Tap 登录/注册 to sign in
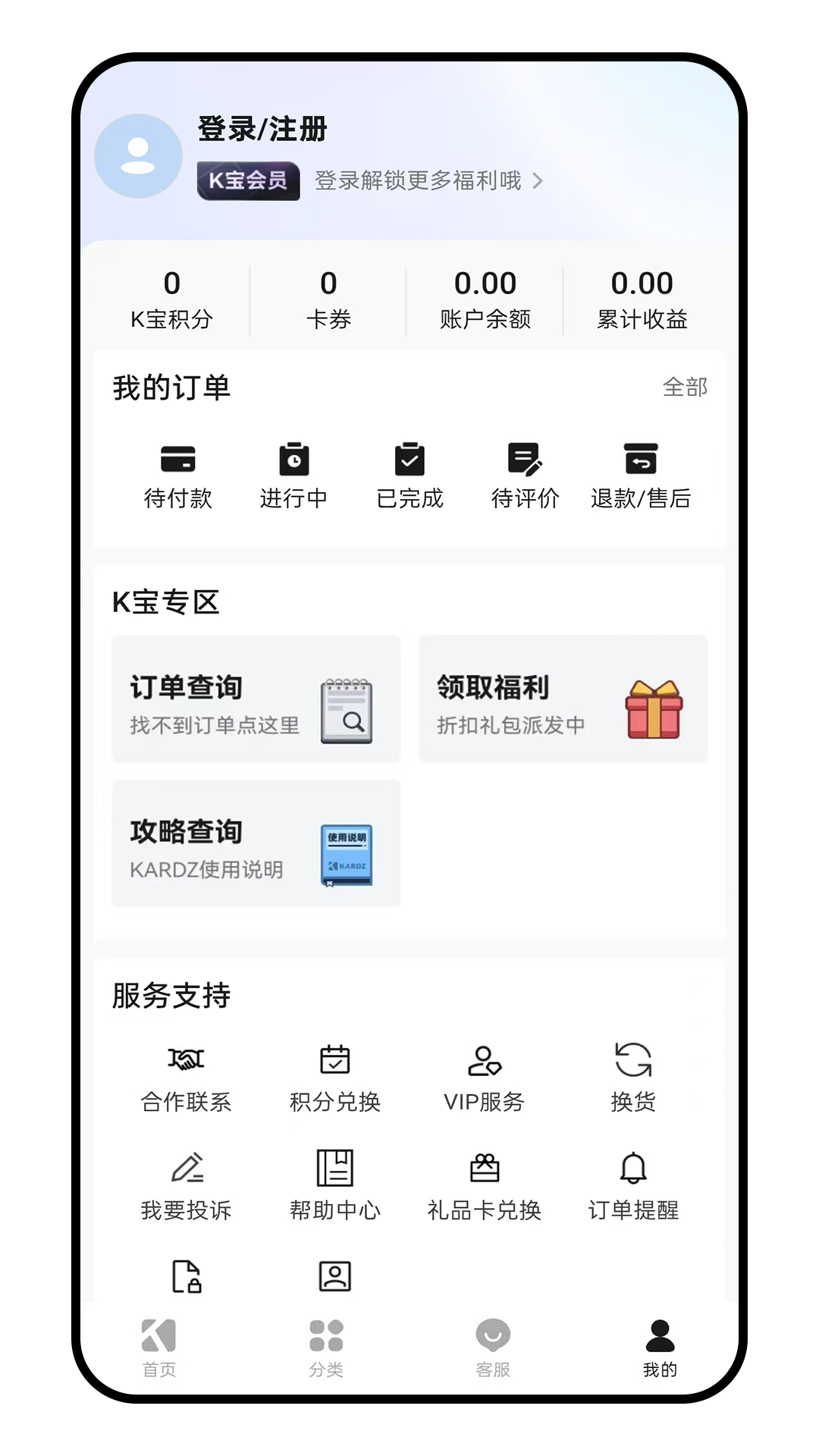 [x=262, y=129]
